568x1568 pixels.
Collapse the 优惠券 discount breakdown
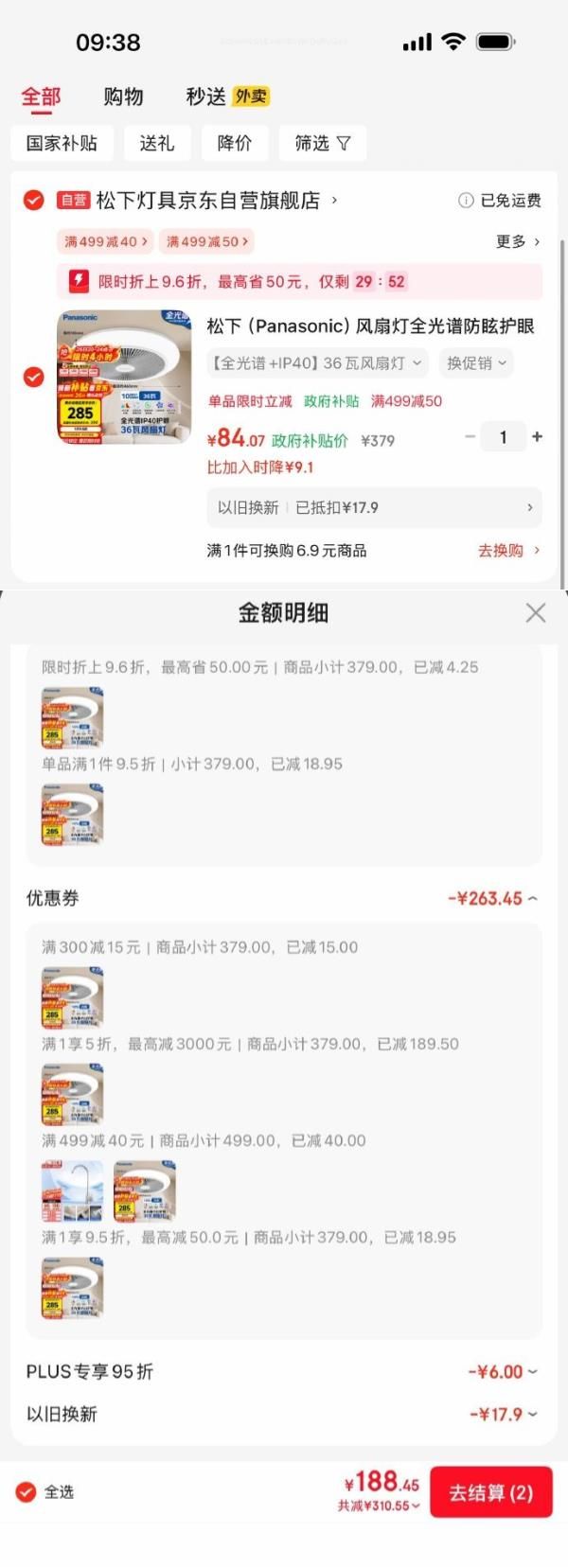(492, 899)
